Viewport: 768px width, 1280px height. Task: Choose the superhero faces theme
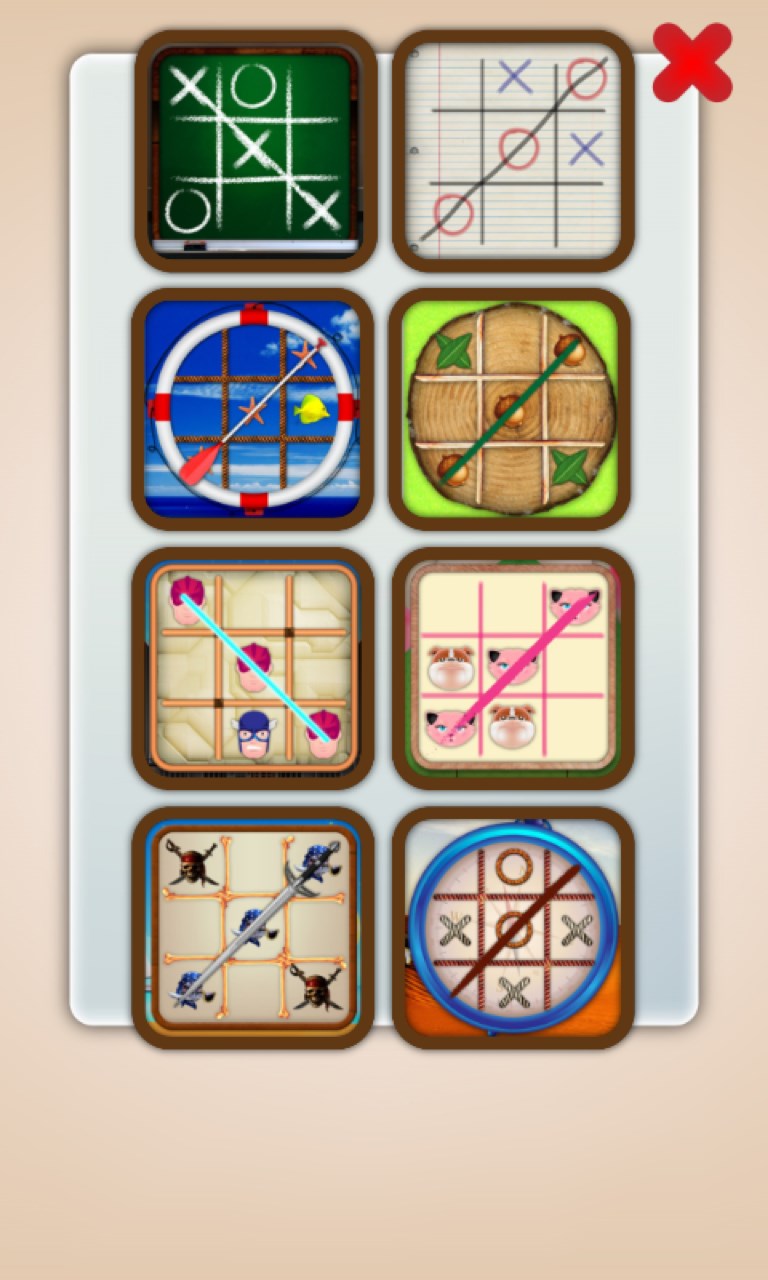(253, 668)
